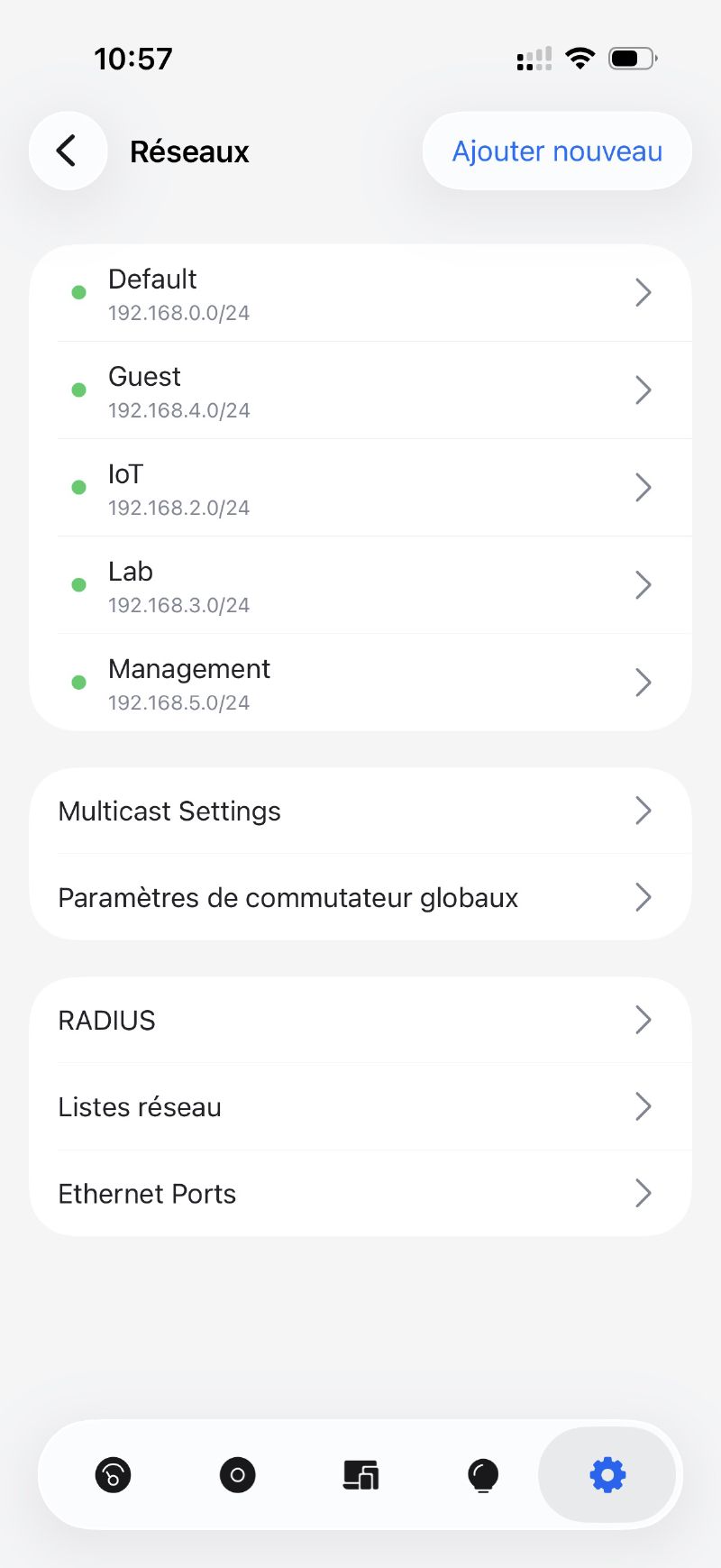
Task: Tap the green status dot beside Management
Action: 79,683
